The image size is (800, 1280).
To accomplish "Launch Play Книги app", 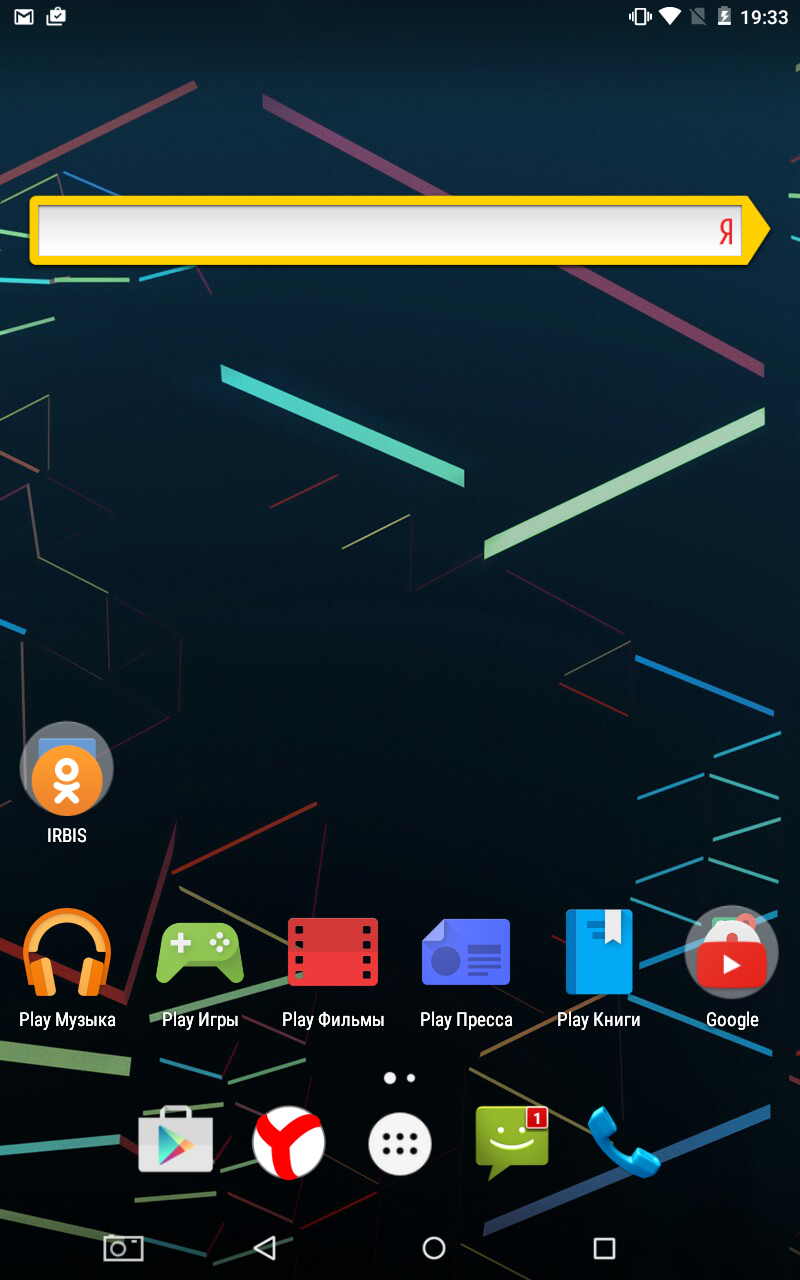I will 599,953.
